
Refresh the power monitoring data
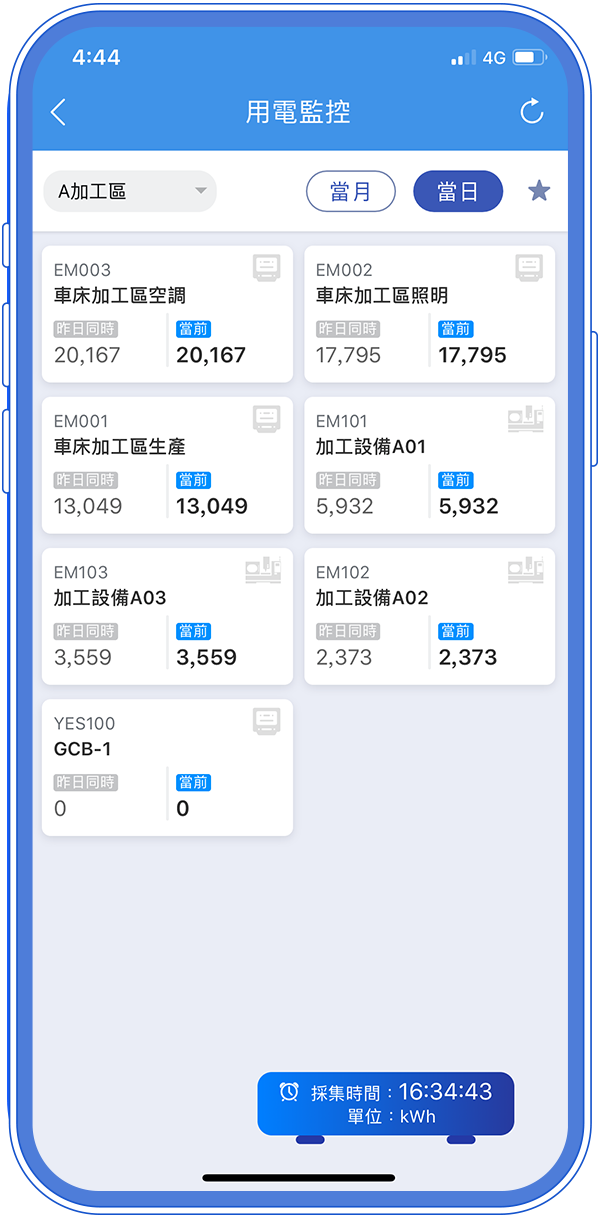(x=532, y=112)
